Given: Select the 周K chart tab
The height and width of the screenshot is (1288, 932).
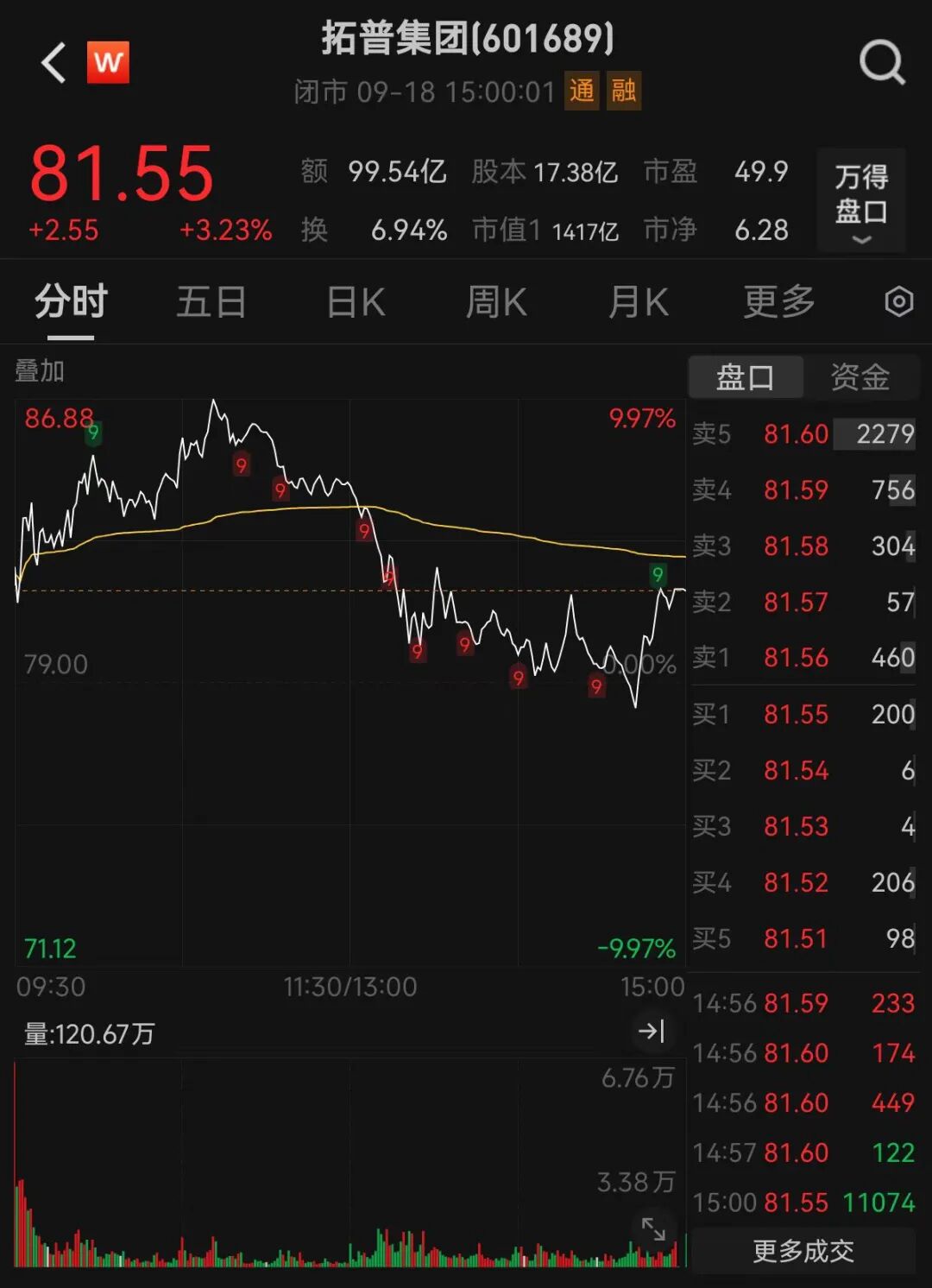Looking at the screenshot, I should pyautogui.click(x=496, y=302).
